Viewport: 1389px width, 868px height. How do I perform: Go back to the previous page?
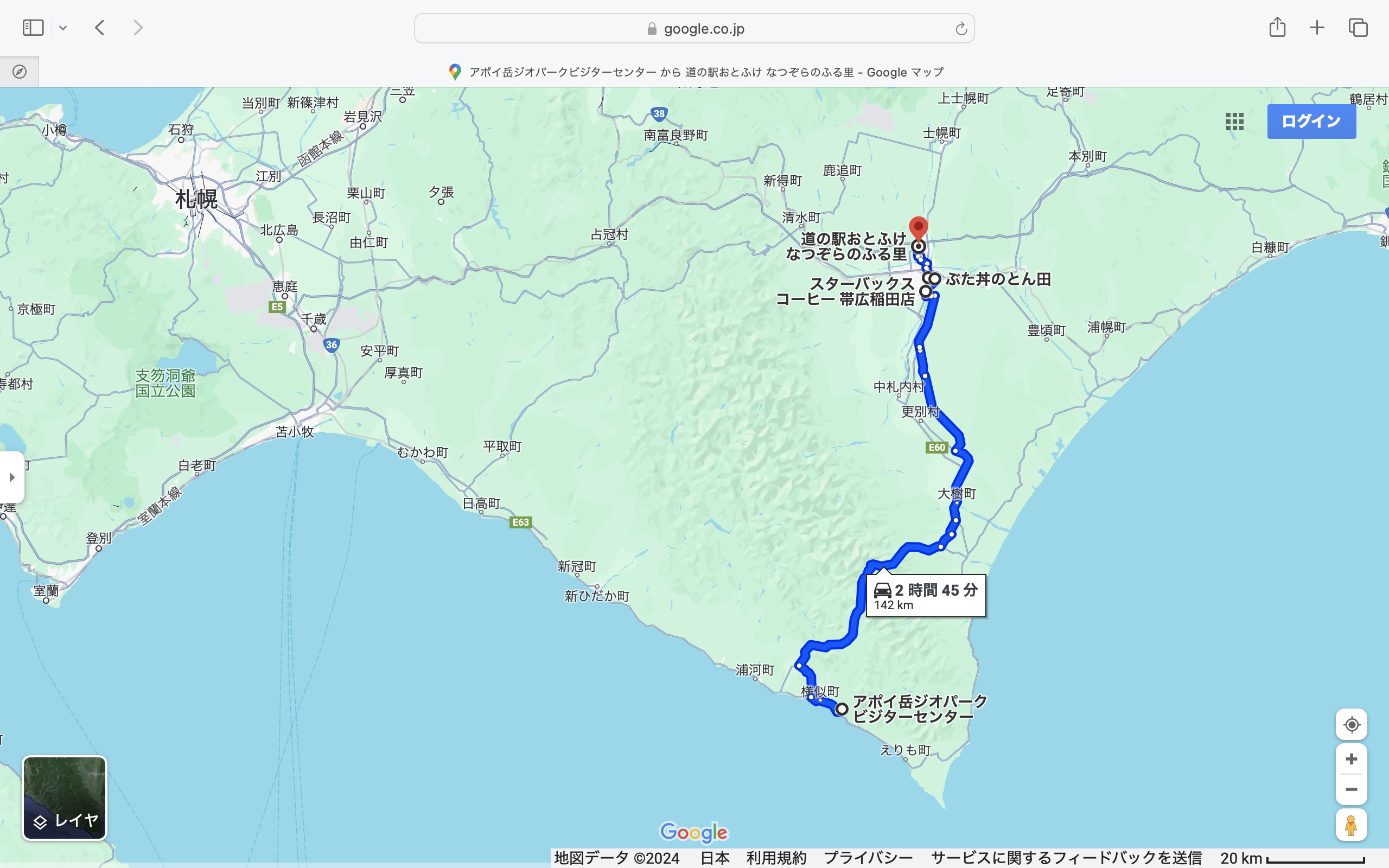pyautogui.click(x=100, y=28)
